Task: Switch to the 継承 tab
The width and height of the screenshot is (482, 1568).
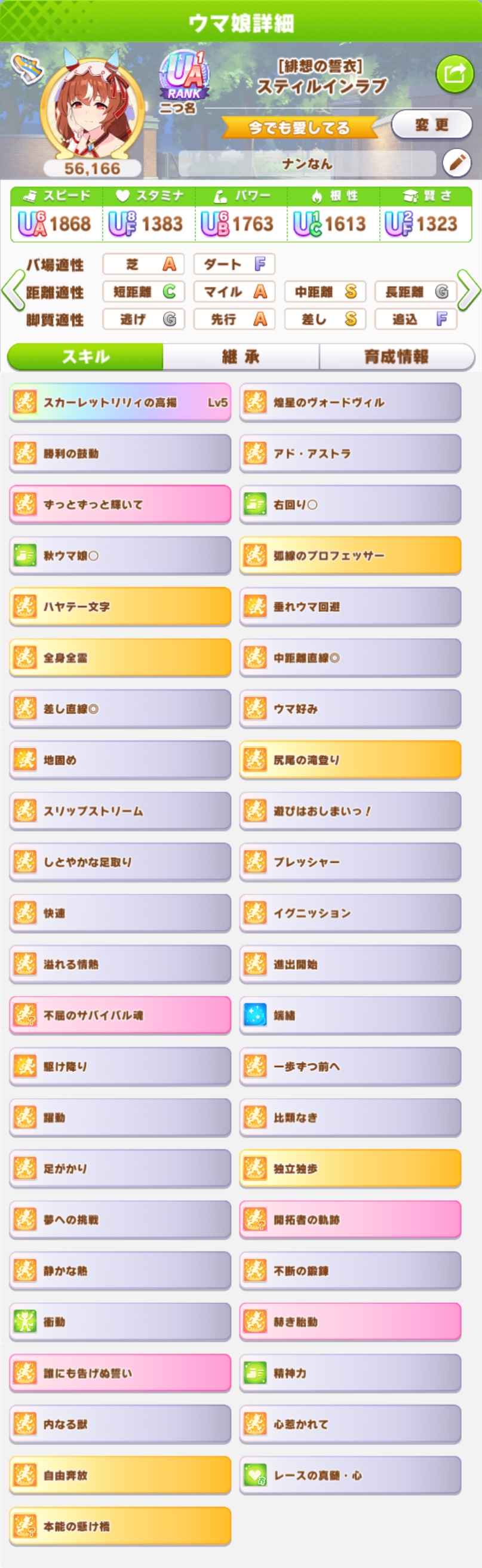Action: (241, 356)
